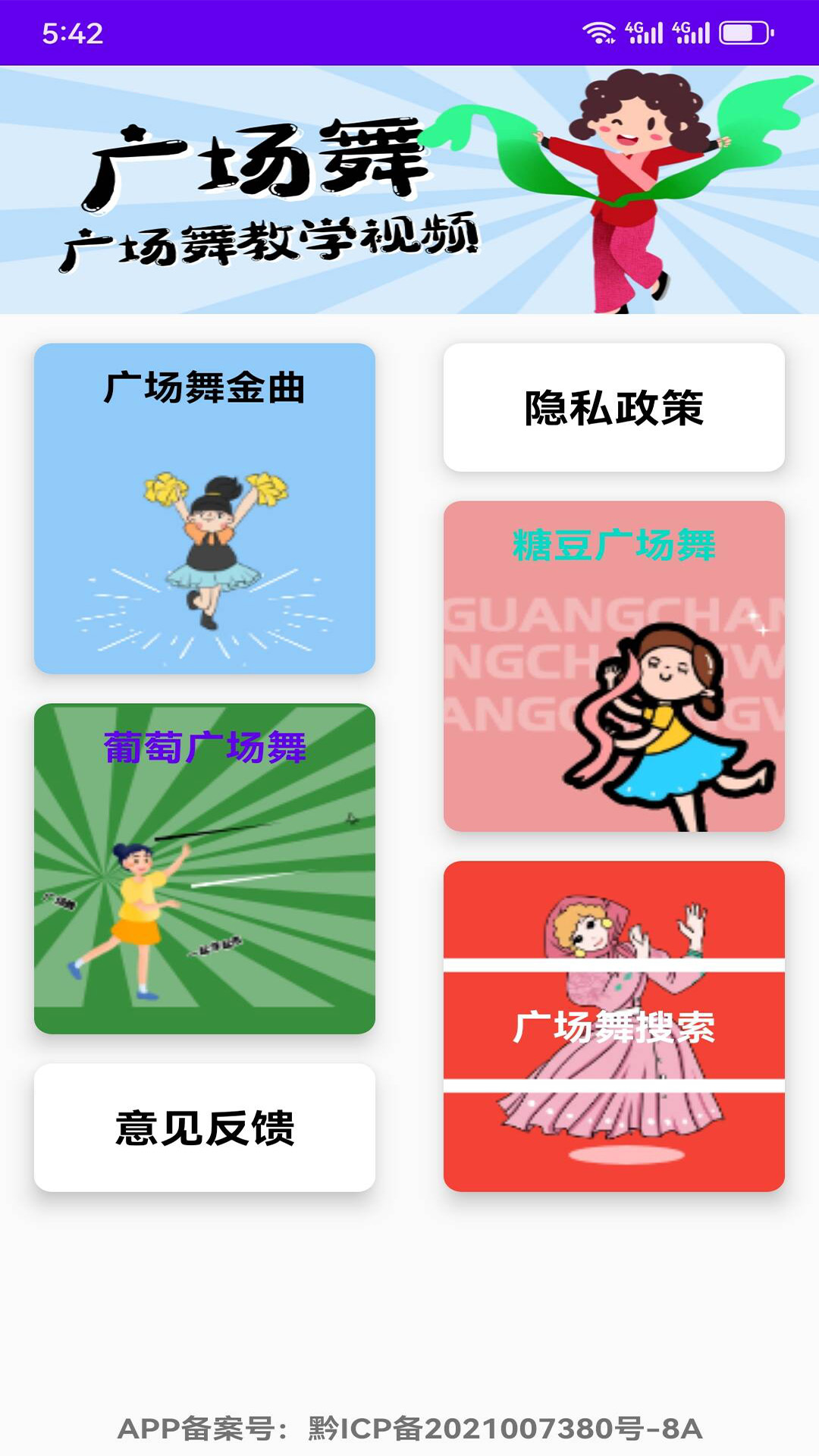Tap 意见反馈 to send feedback
Image resolution: width=819 pixels, height=1456 pixels.
(x=205, y=1128)
